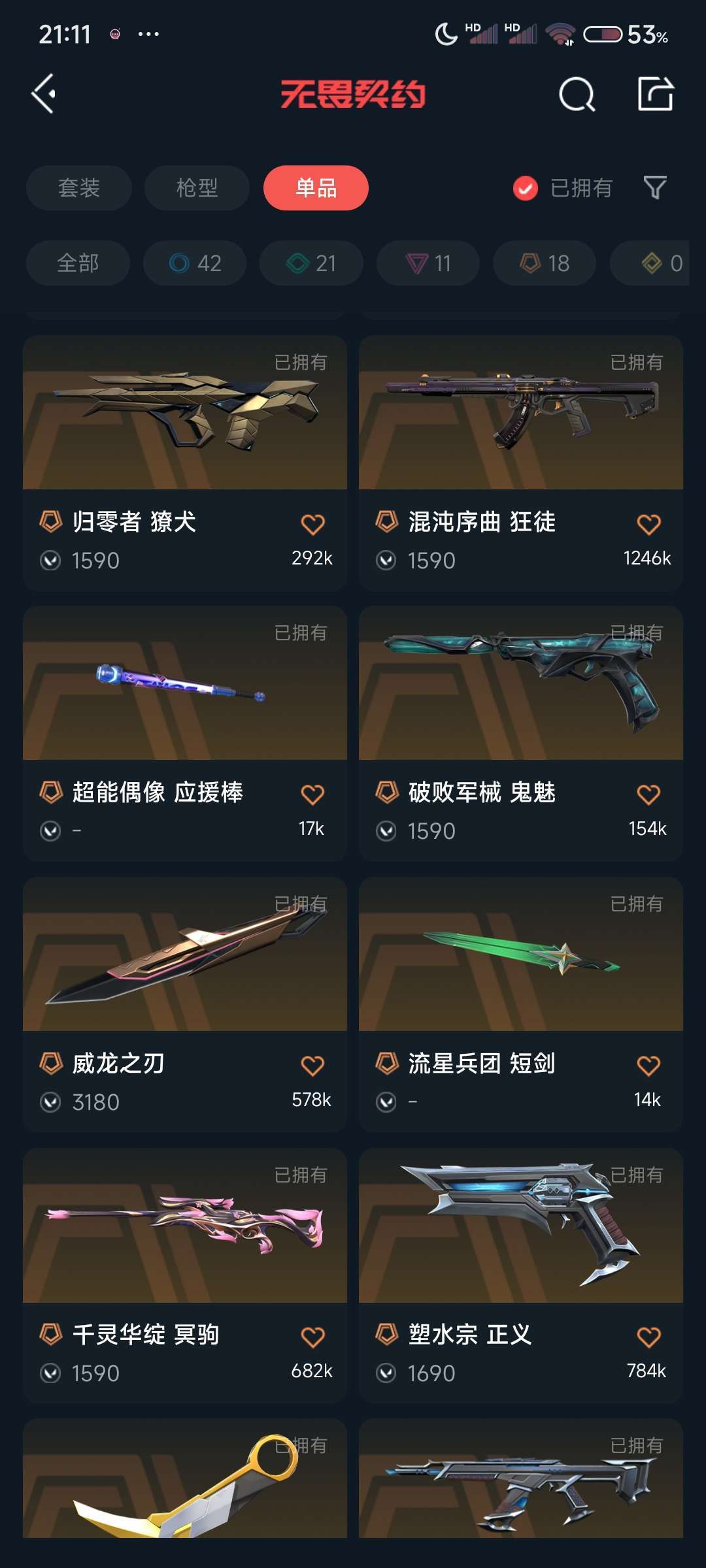Open the 超能偶像 应援棒 skin card
Screen dimensions: 706x1568
pos(185,734)
